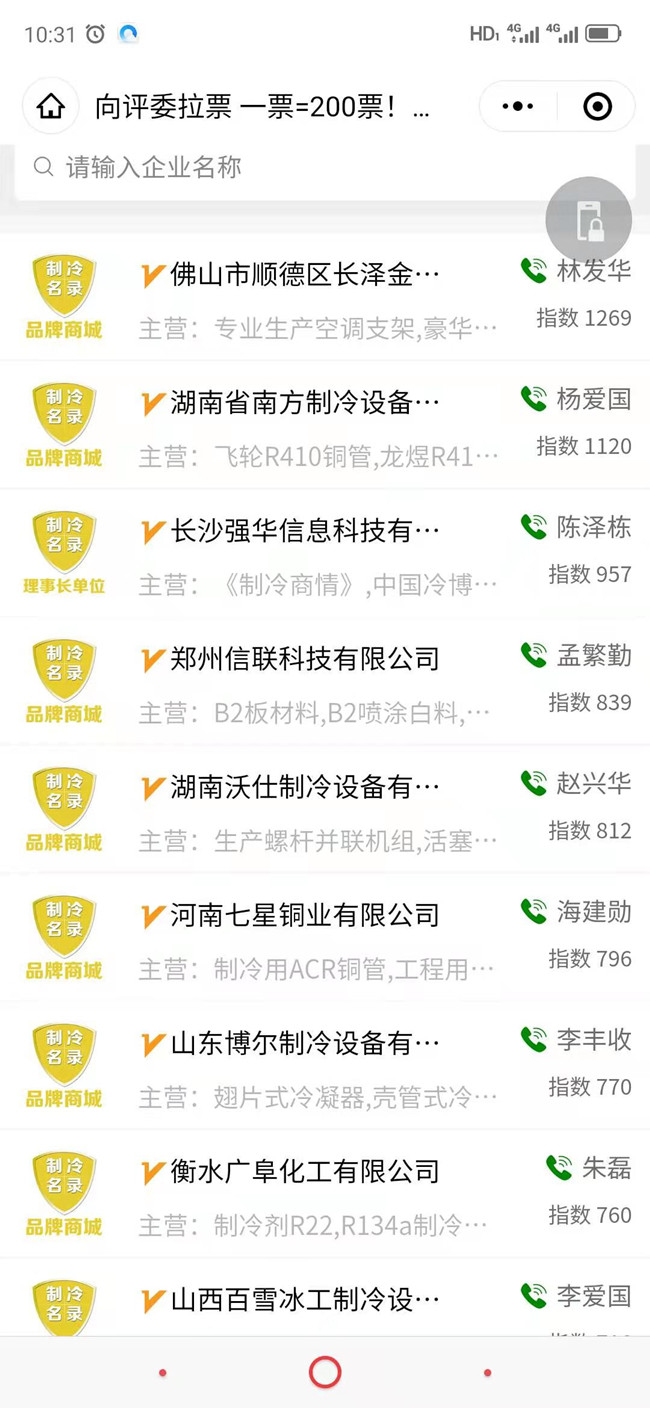Viewport: 650px width, 1408px height.
Task: Open the 郑州信联科技有限公司 listing
Action: 305,659
